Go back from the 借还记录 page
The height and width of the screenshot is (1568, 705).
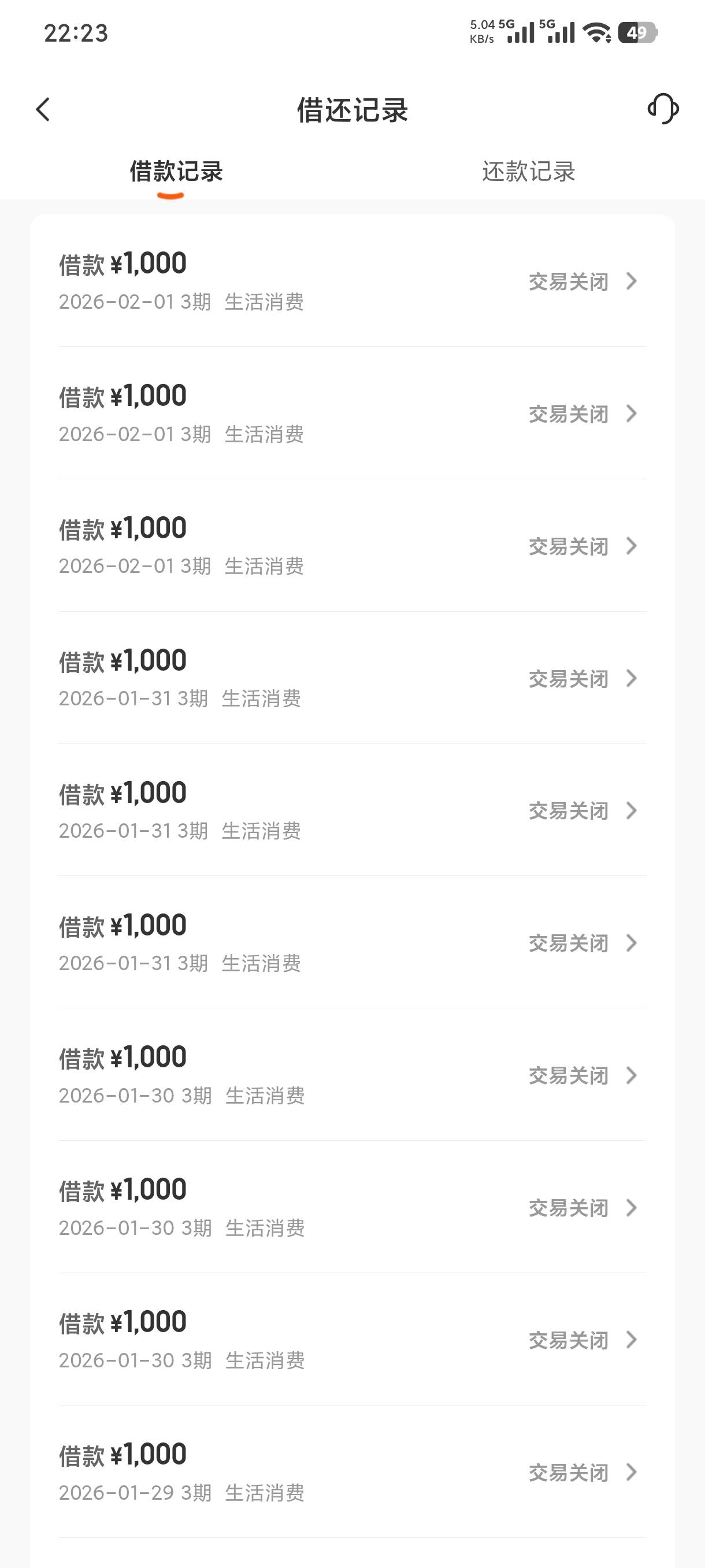[43, 110]
